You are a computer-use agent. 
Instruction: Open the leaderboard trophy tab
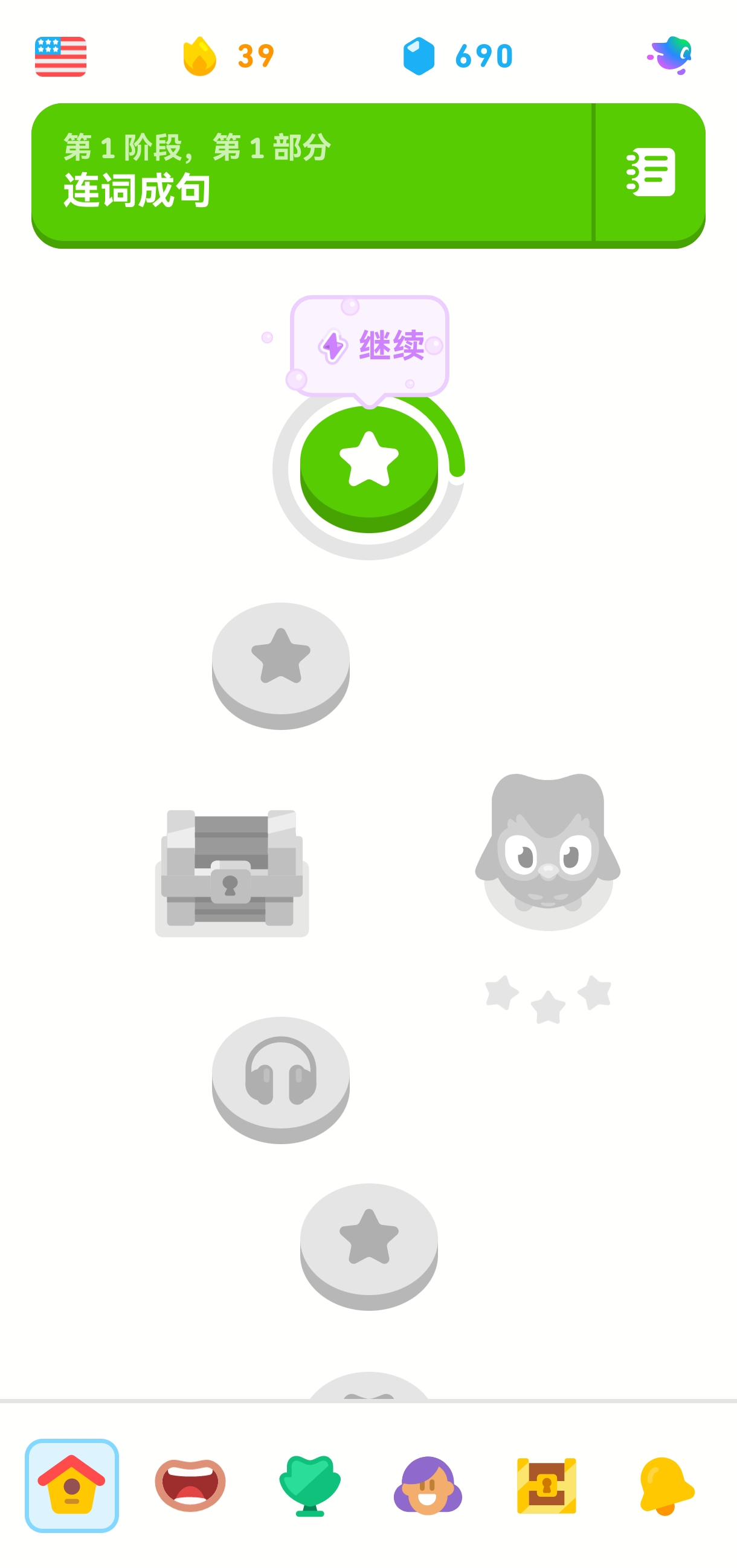(x=309, y=1485)
